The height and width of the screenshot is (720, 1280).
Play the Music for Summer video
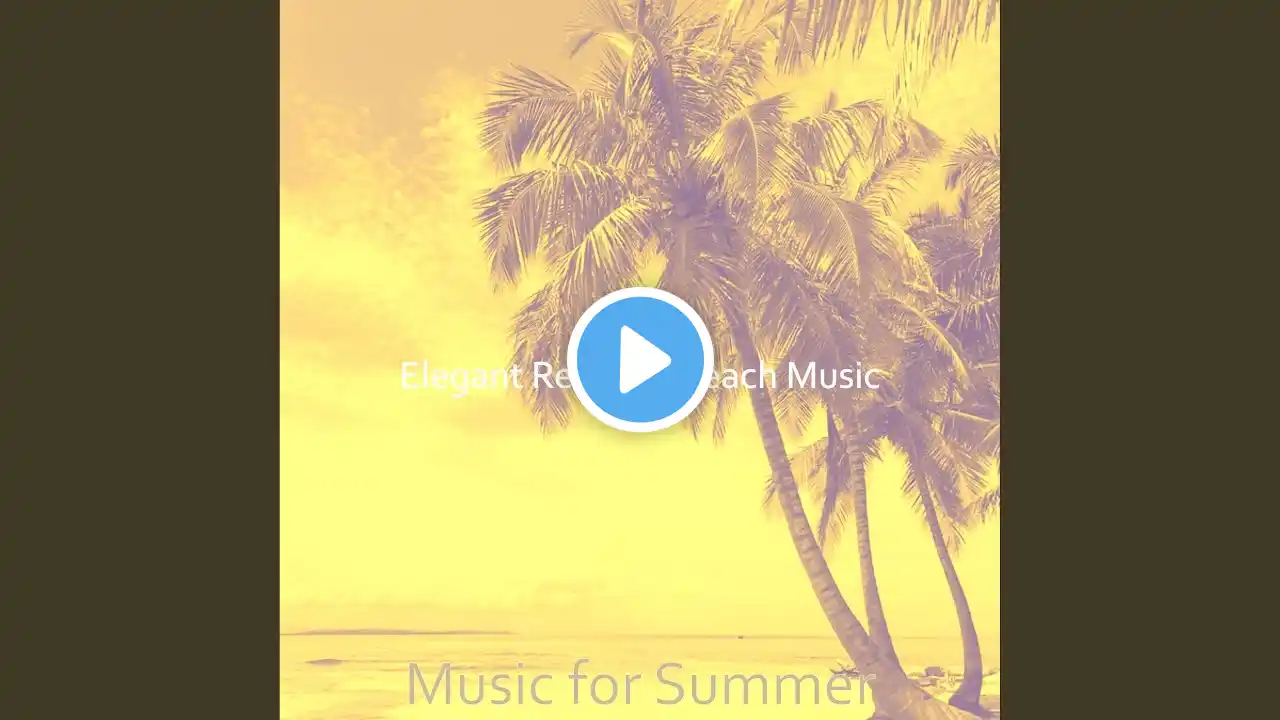pyautogui.click(x=640, y=360)
